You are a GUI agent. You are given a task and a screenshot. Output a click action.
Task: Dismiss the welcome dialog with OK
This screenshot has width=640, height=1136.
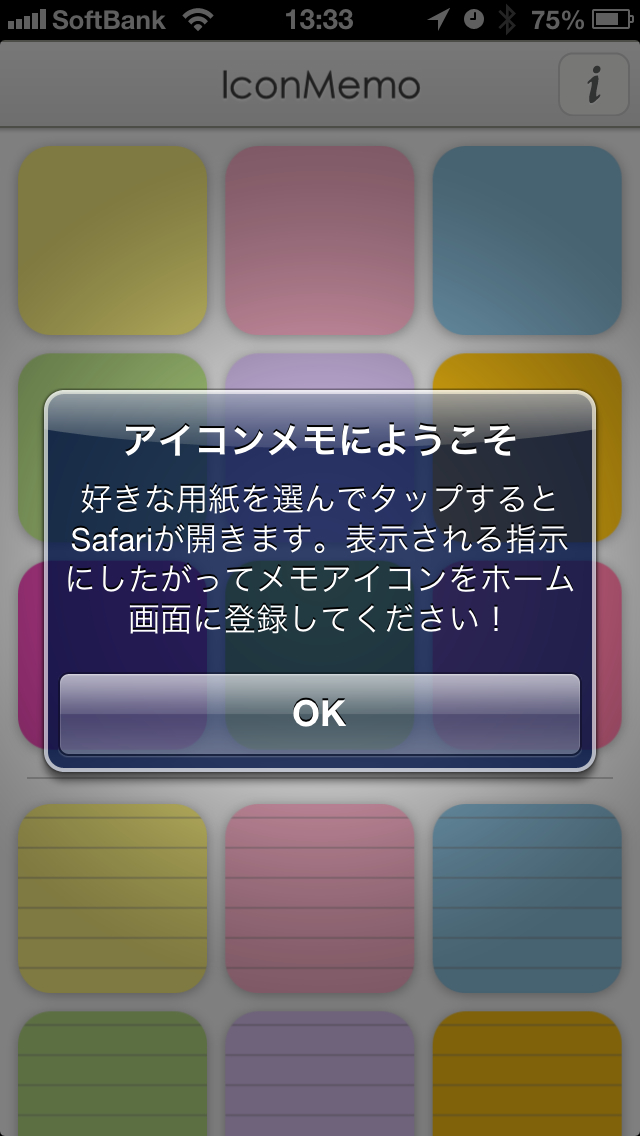(320, 714)
